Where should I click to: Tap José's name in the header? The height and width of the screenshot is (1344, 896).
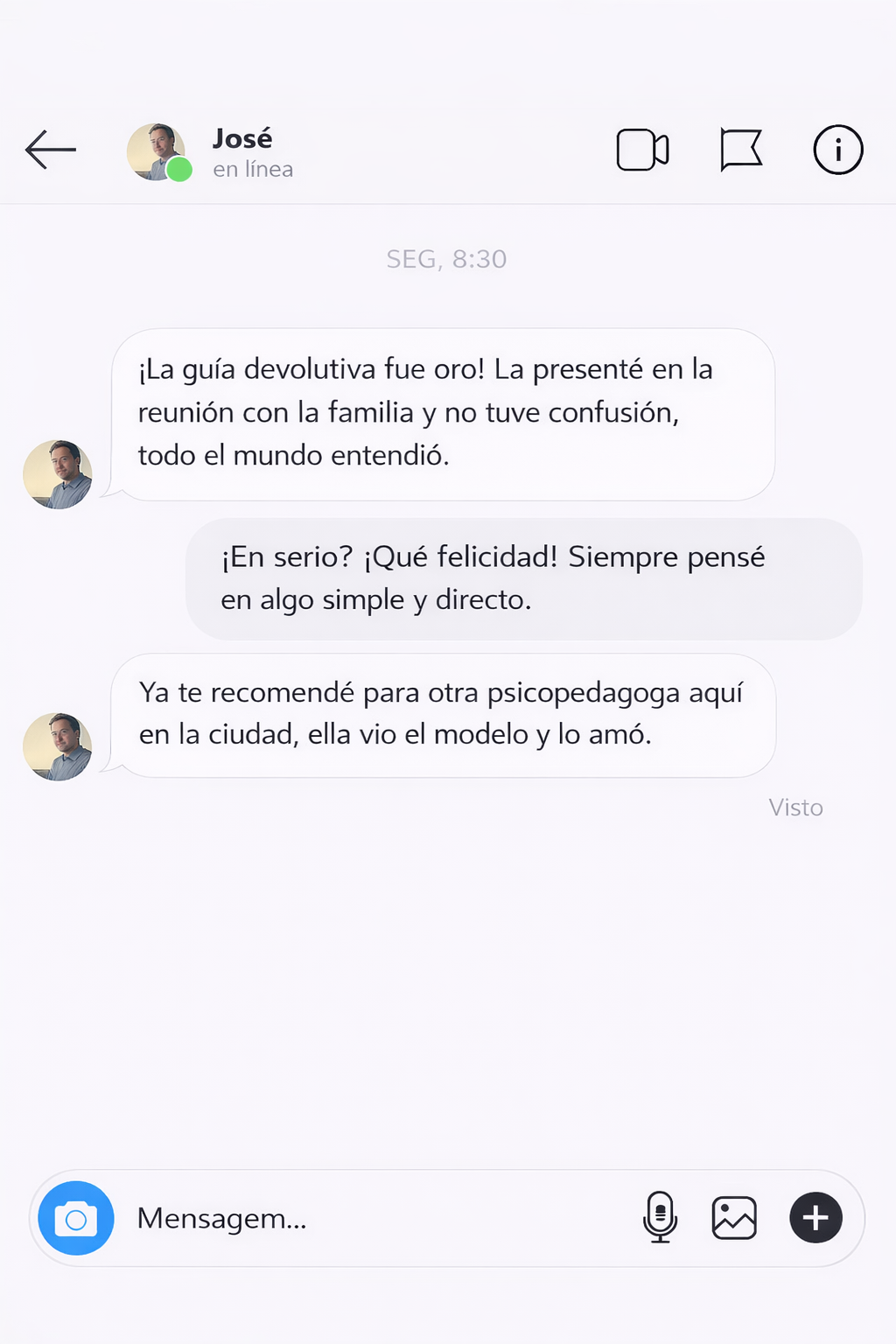[241, 137]
